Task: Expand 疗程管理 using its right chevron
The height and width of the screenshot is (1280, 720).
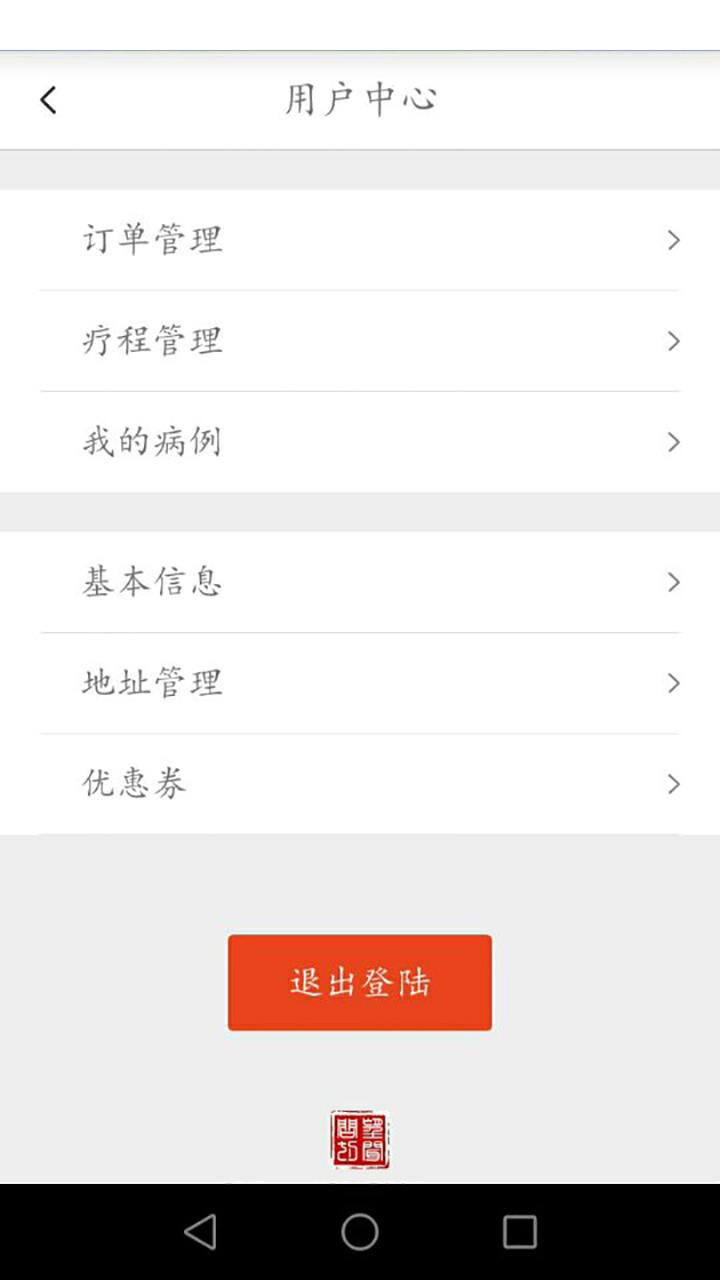Action: pyautogui.click(x=672, y=340)
